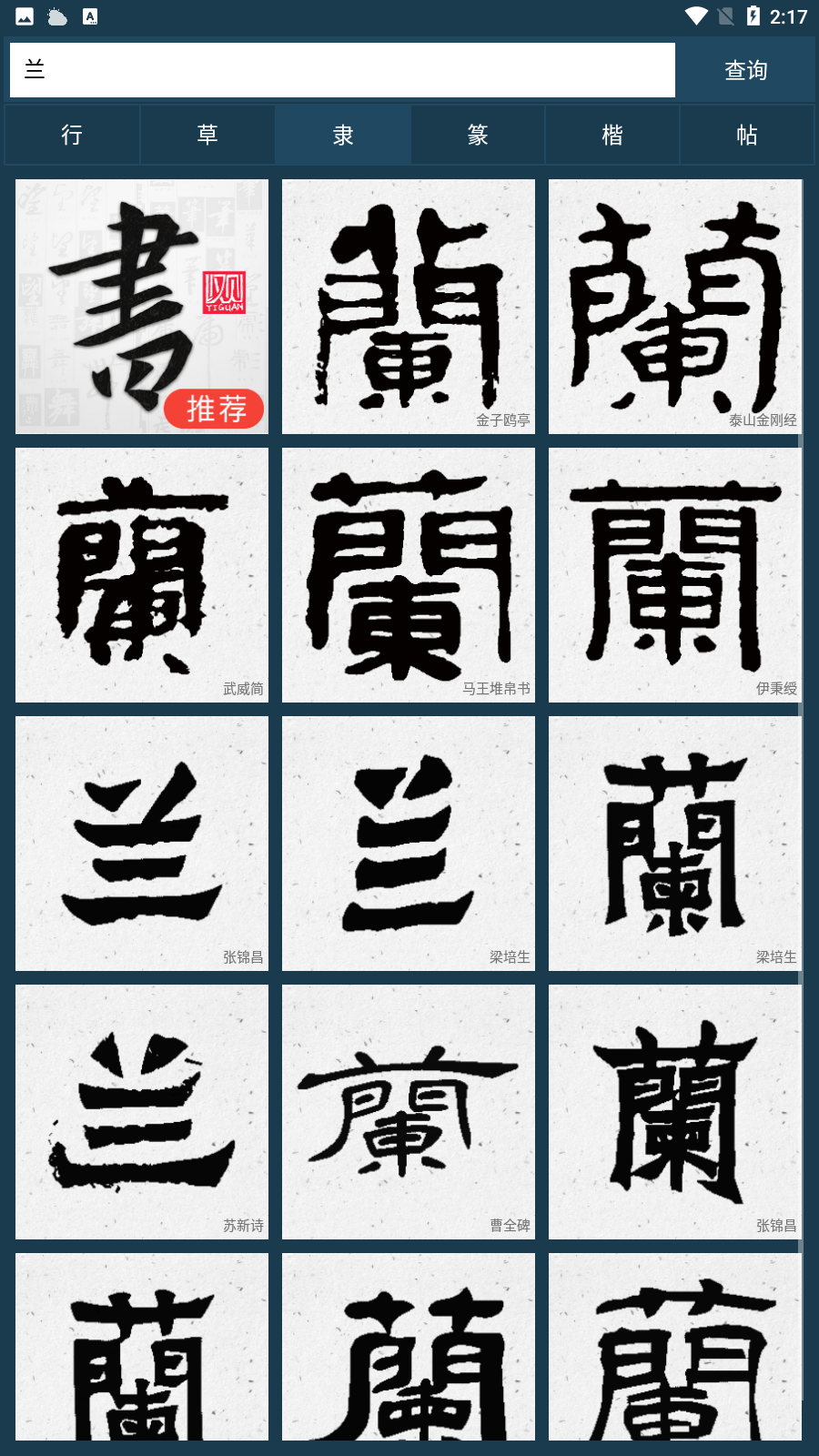The width and height of the screenshot is (819, 1456).
Task: Tap the search field containing 兰
Action: 342,70
